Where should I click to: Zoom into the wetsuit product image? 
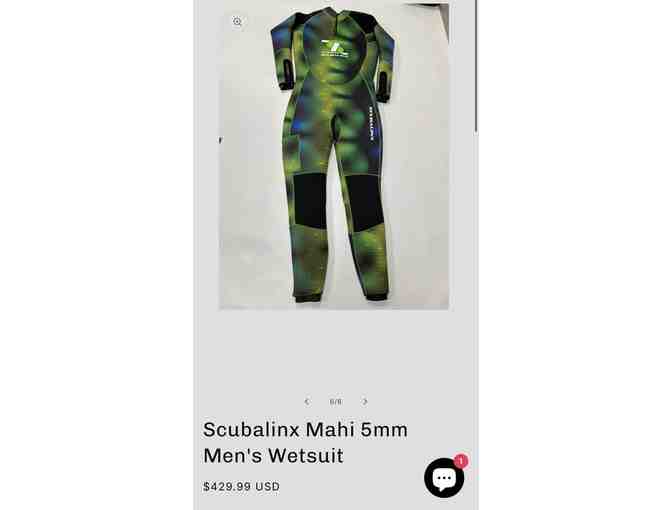(238, 22)
